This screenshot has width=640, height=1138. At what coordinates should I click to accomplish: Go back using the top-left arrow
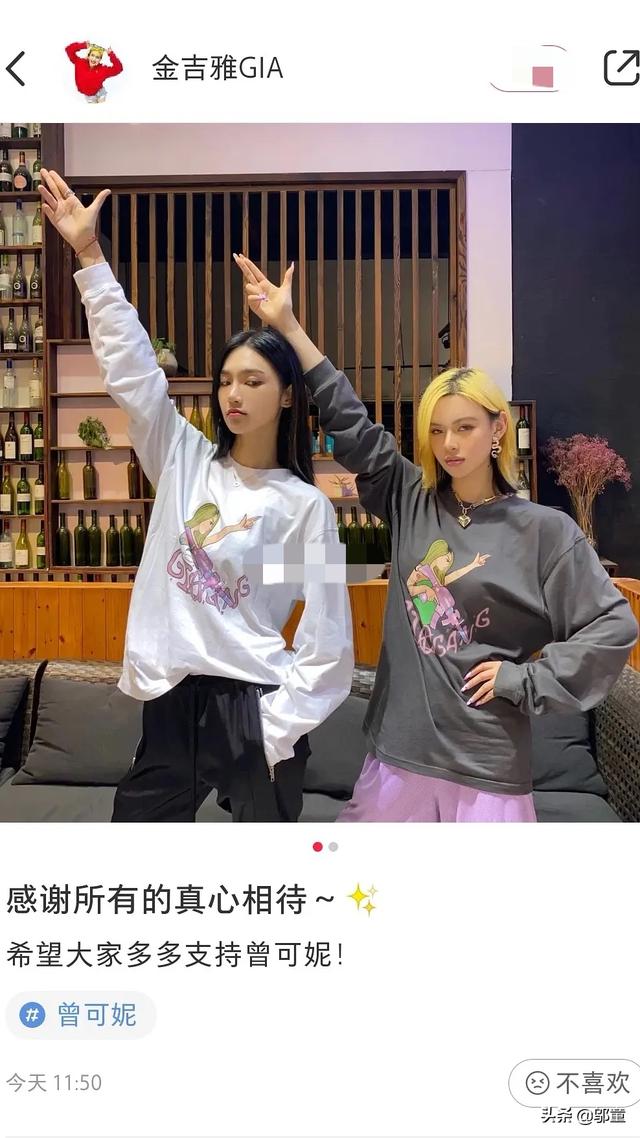17,69
